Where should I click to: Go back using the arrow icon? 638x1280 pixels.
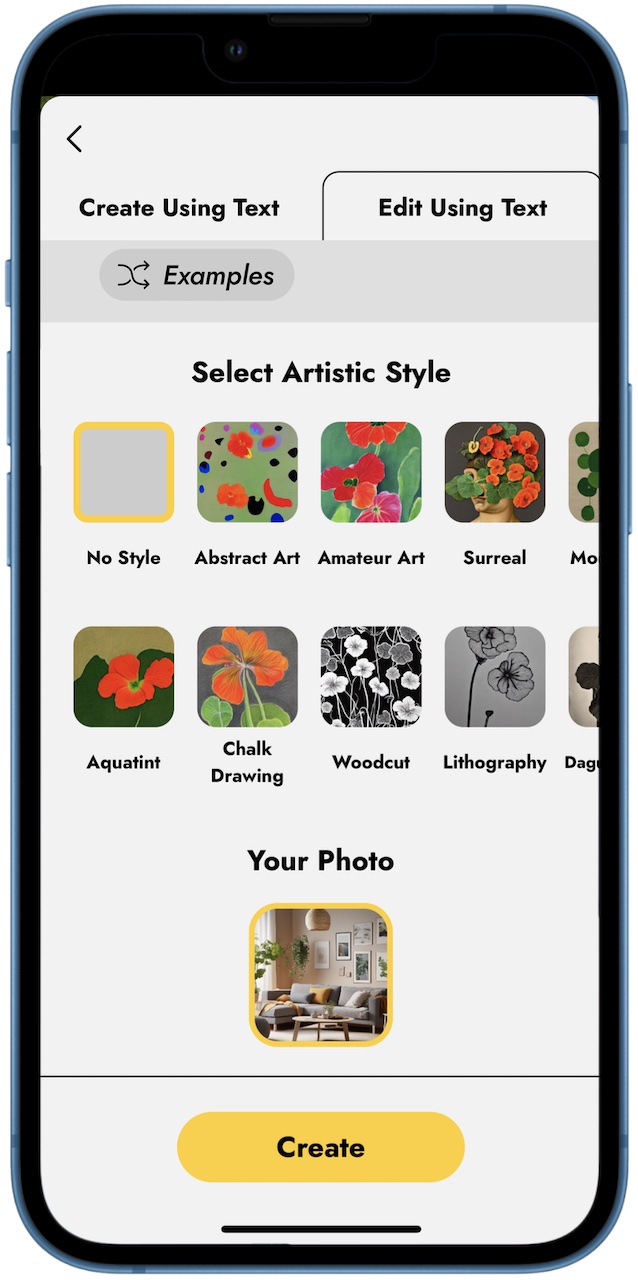74,139
